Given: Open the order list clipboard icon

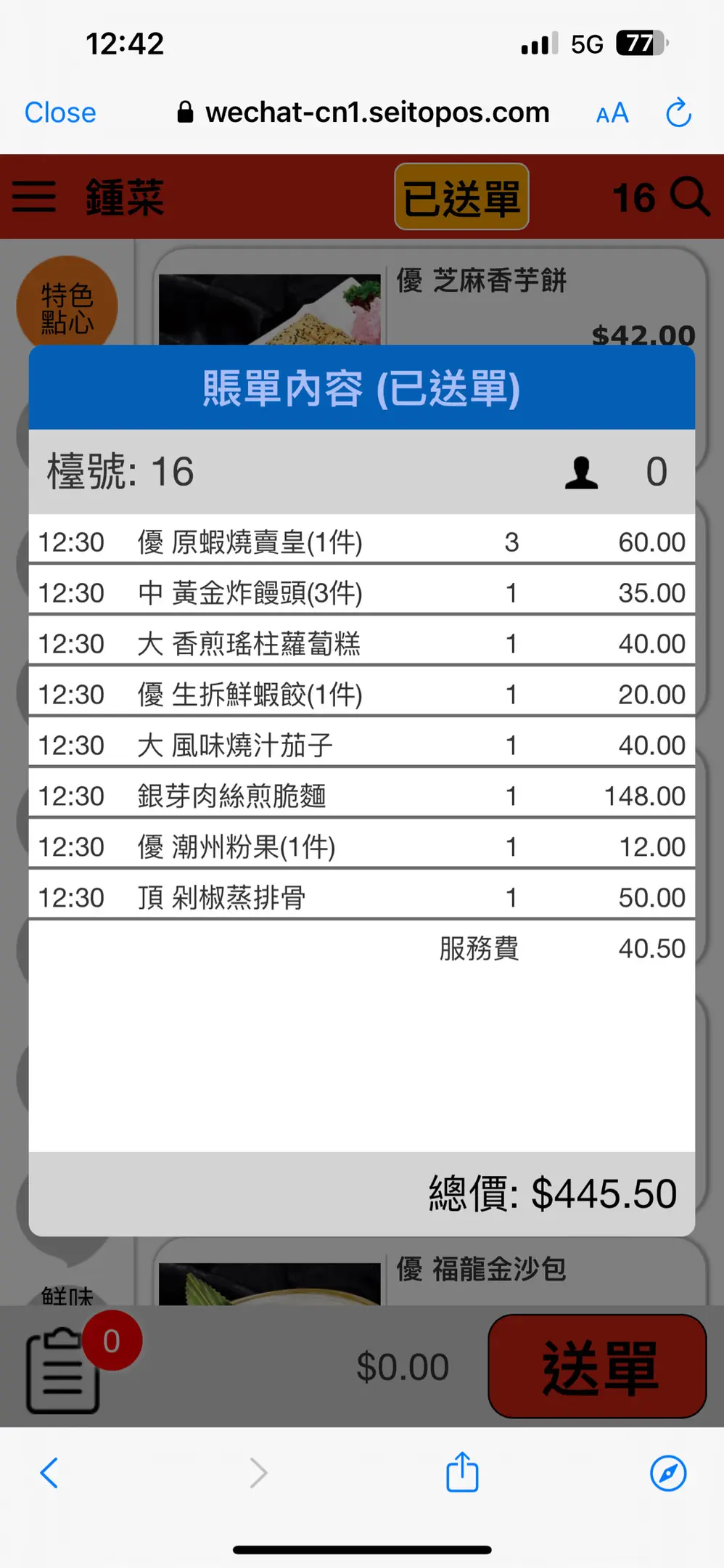Looking at the screenshot, I should pyautogui.click(x=62, y=1371).
